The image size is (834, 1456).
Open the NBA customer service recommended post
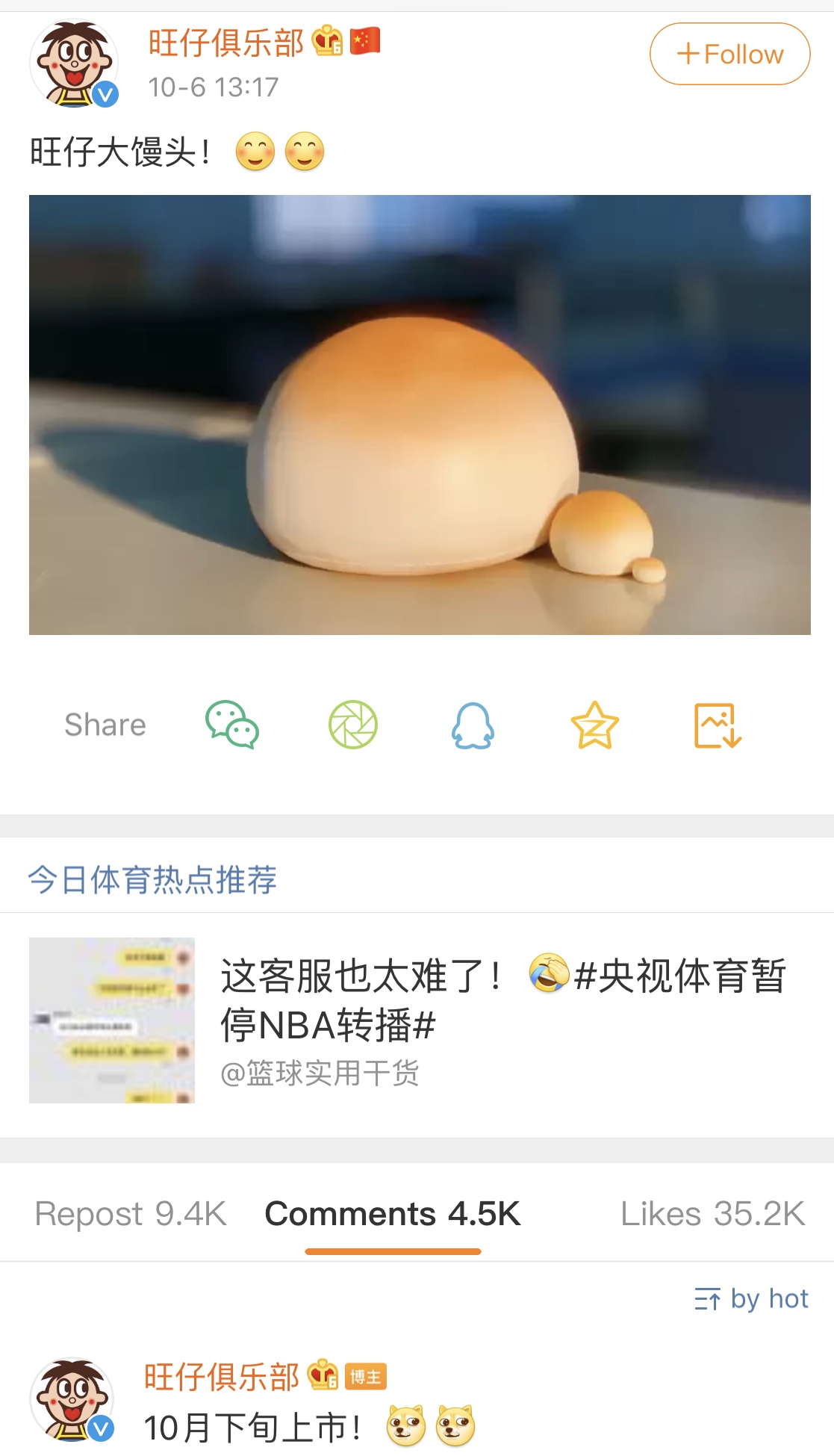[x=112, y=1020]
